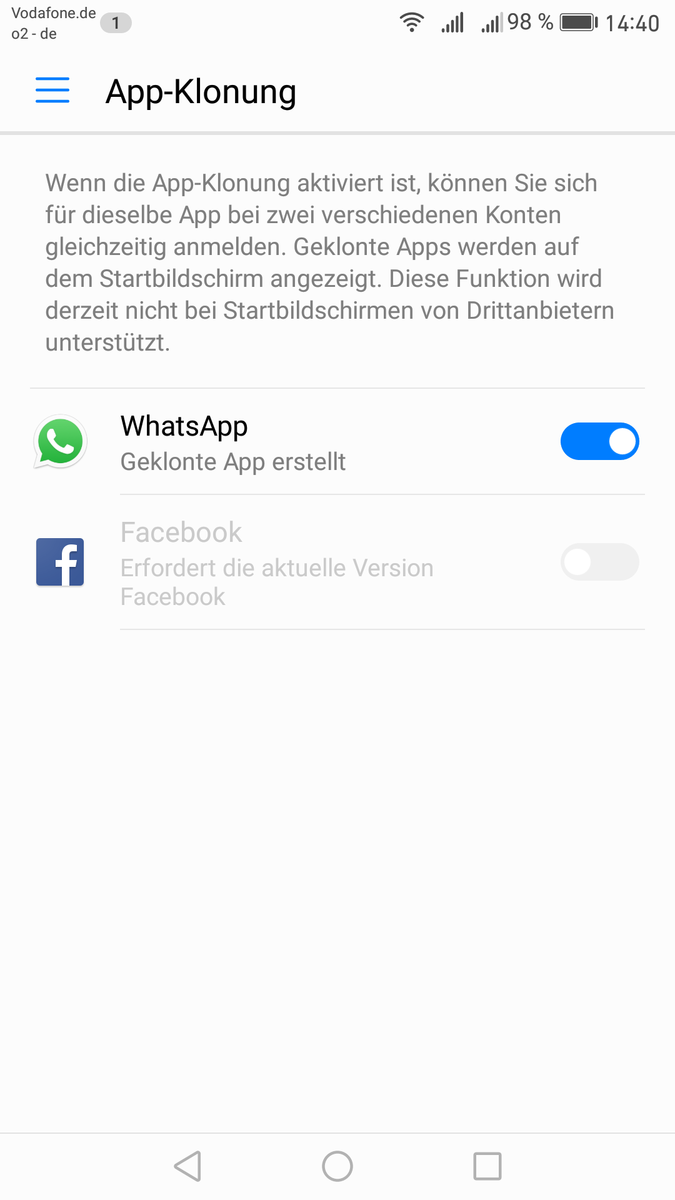
Task: Open the recent apps overview
Action: pyautogui.click(x=487, y=1166)
